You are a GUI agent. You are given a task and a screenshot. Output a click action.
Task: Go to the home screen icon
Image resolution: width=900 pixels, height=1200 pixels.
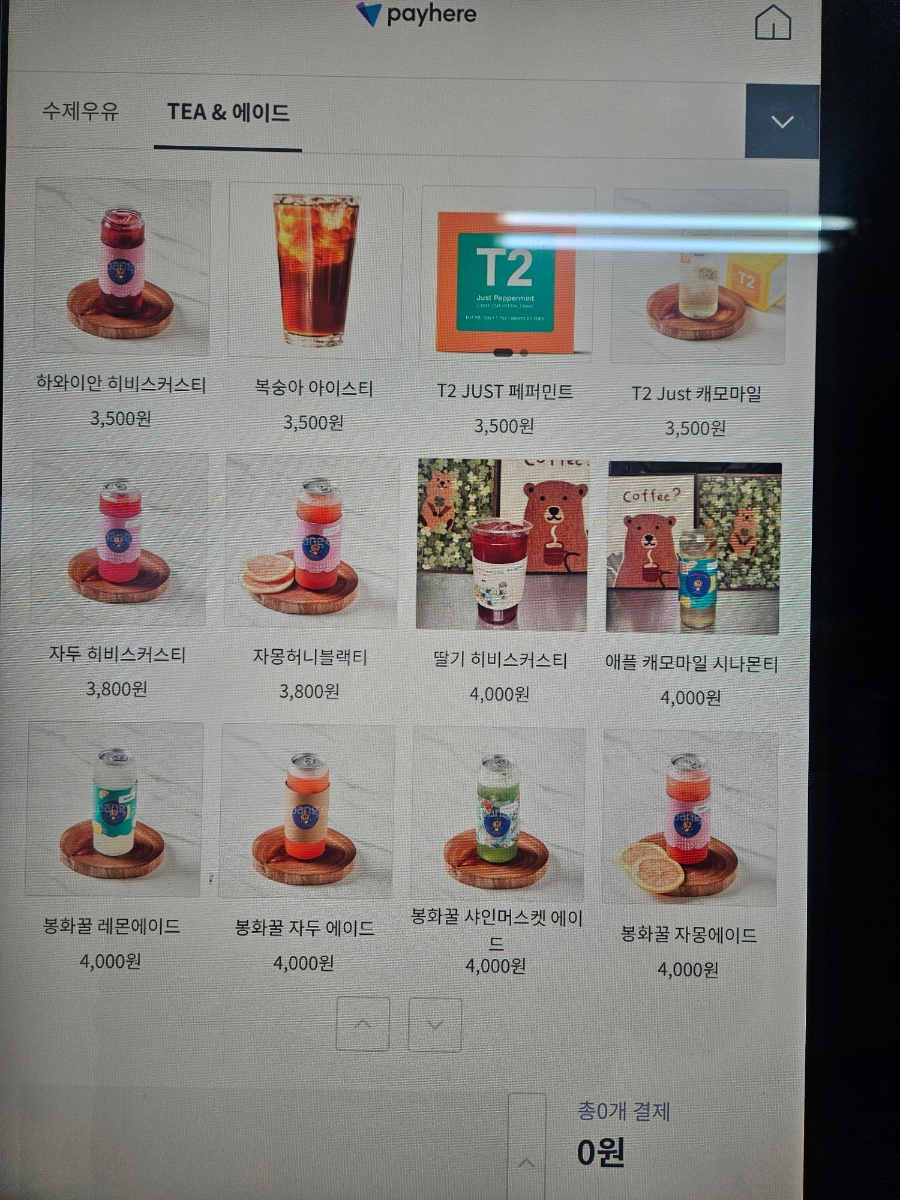coord(772,23)
